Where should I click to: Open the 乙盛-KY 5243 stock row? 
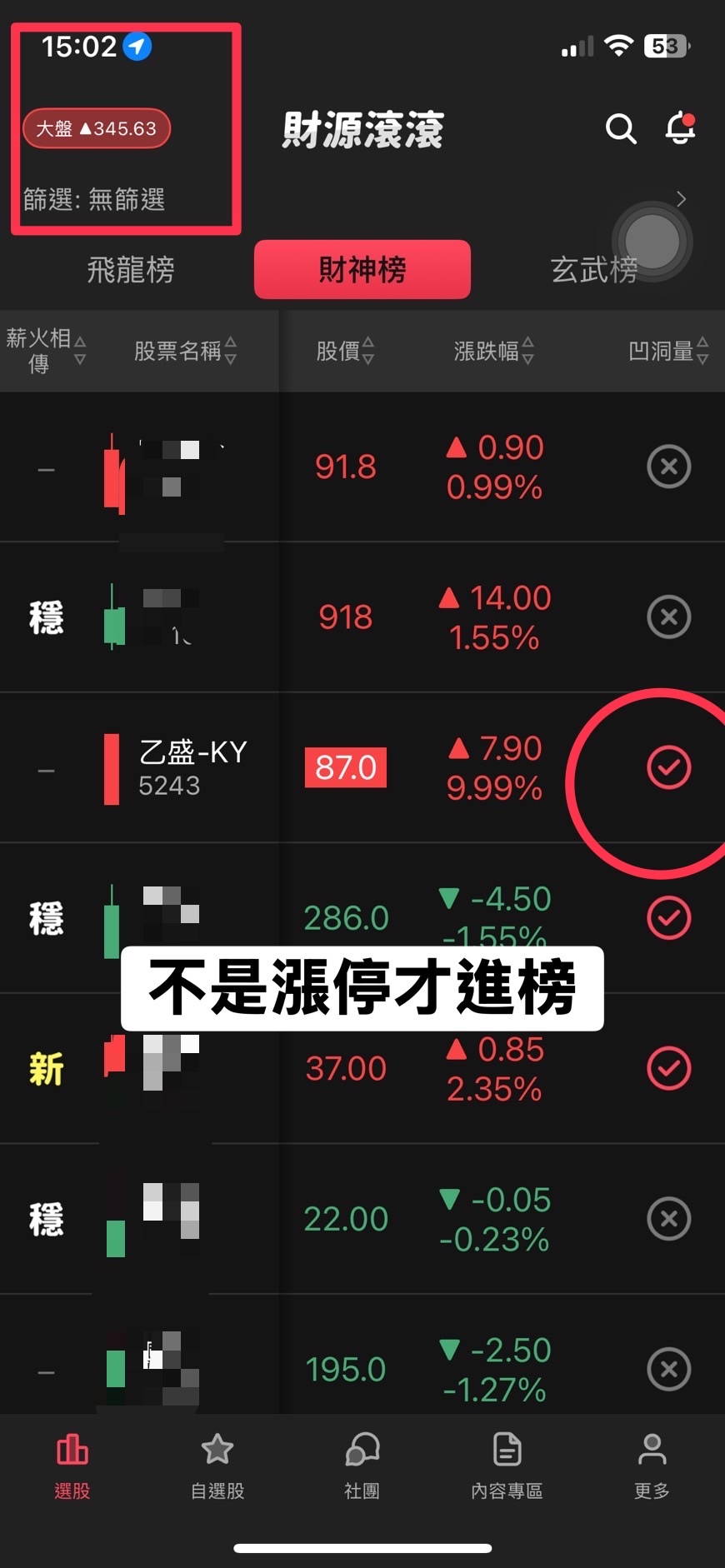coord(192,767)
